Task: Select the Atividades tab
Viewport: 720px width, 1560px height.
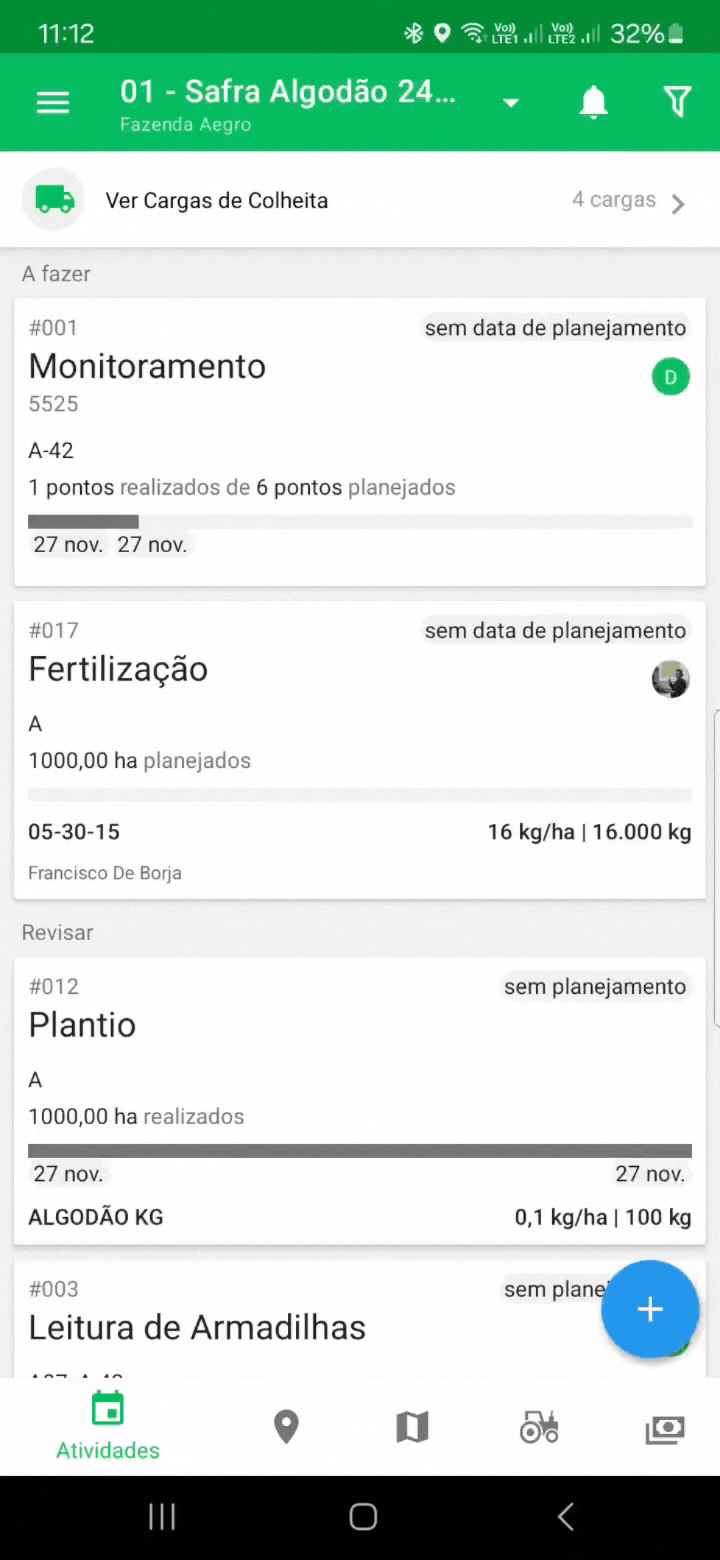Action: (107, 1427)
